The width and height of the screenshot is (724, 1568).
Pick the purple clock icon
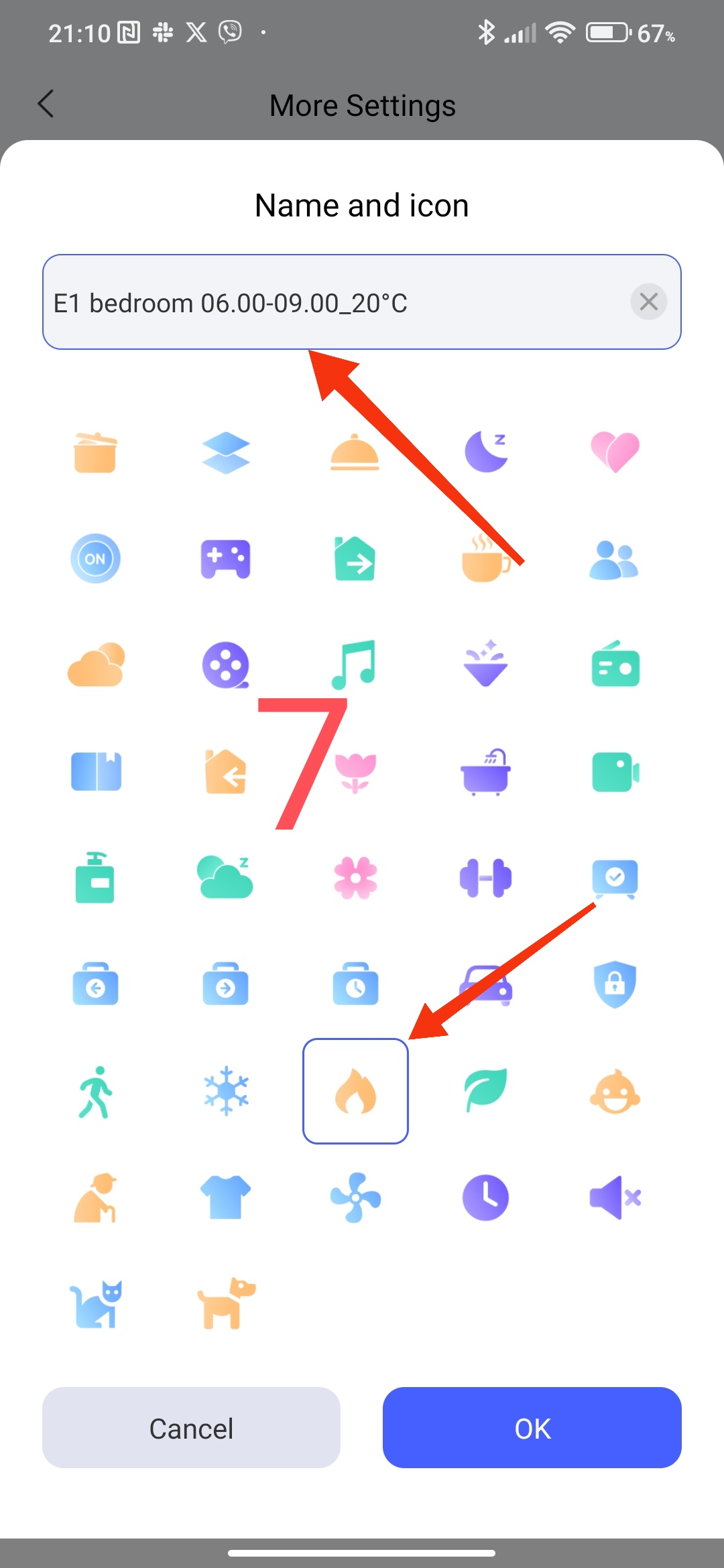(x=486, y=1197)
